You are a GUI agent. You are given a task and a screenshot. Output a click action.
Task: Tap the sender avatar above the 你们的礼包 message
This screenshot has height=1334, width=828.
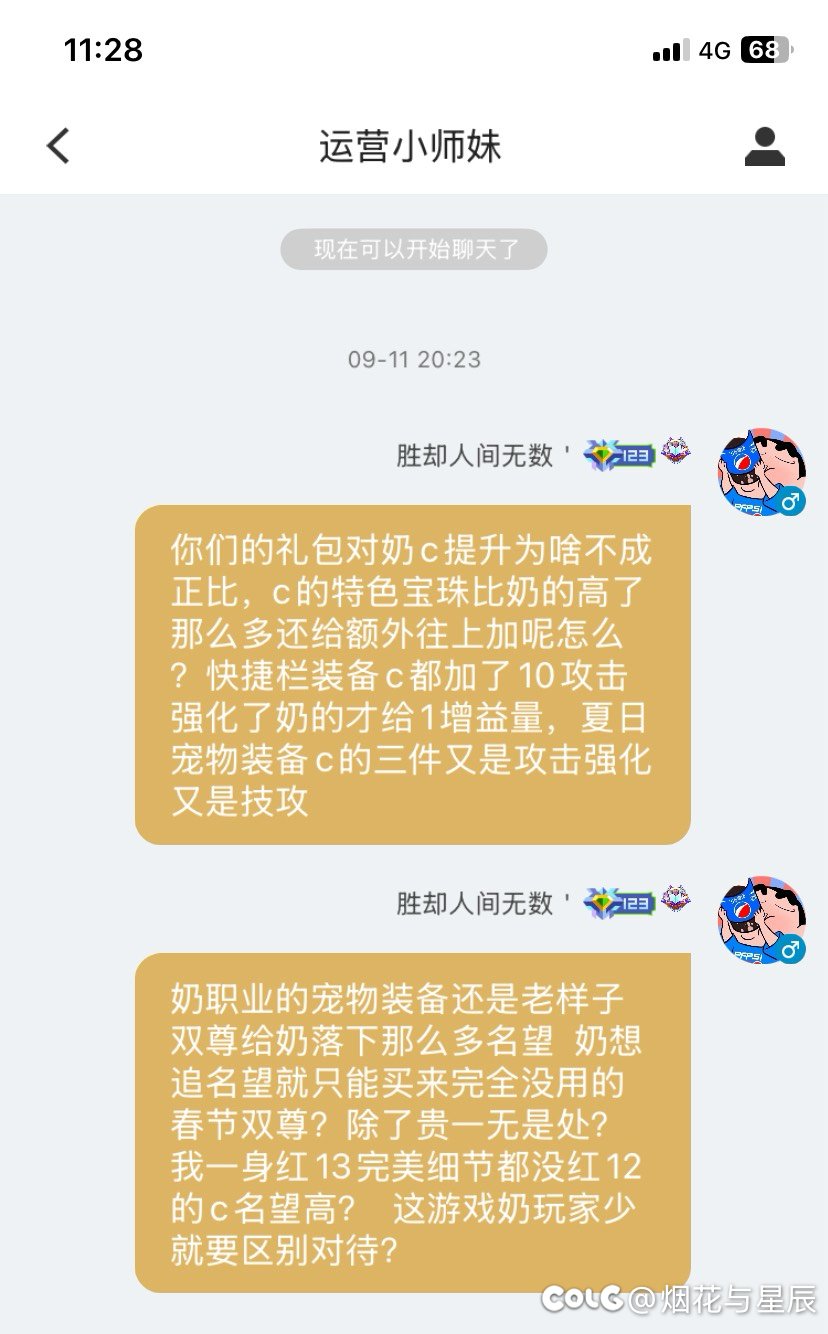tap(762, 473)
